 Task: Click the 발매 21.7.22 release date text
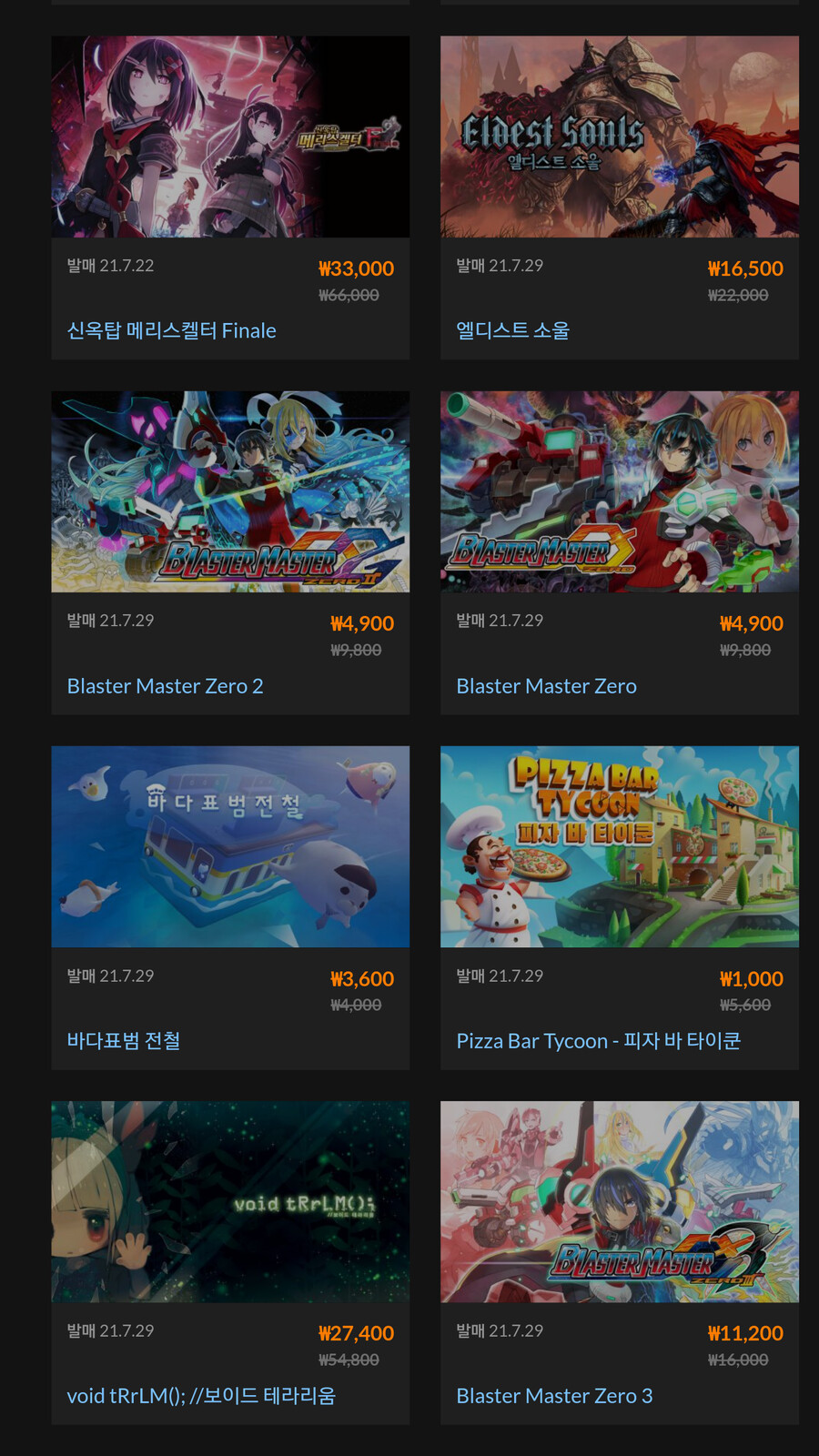tap(110, 265)
